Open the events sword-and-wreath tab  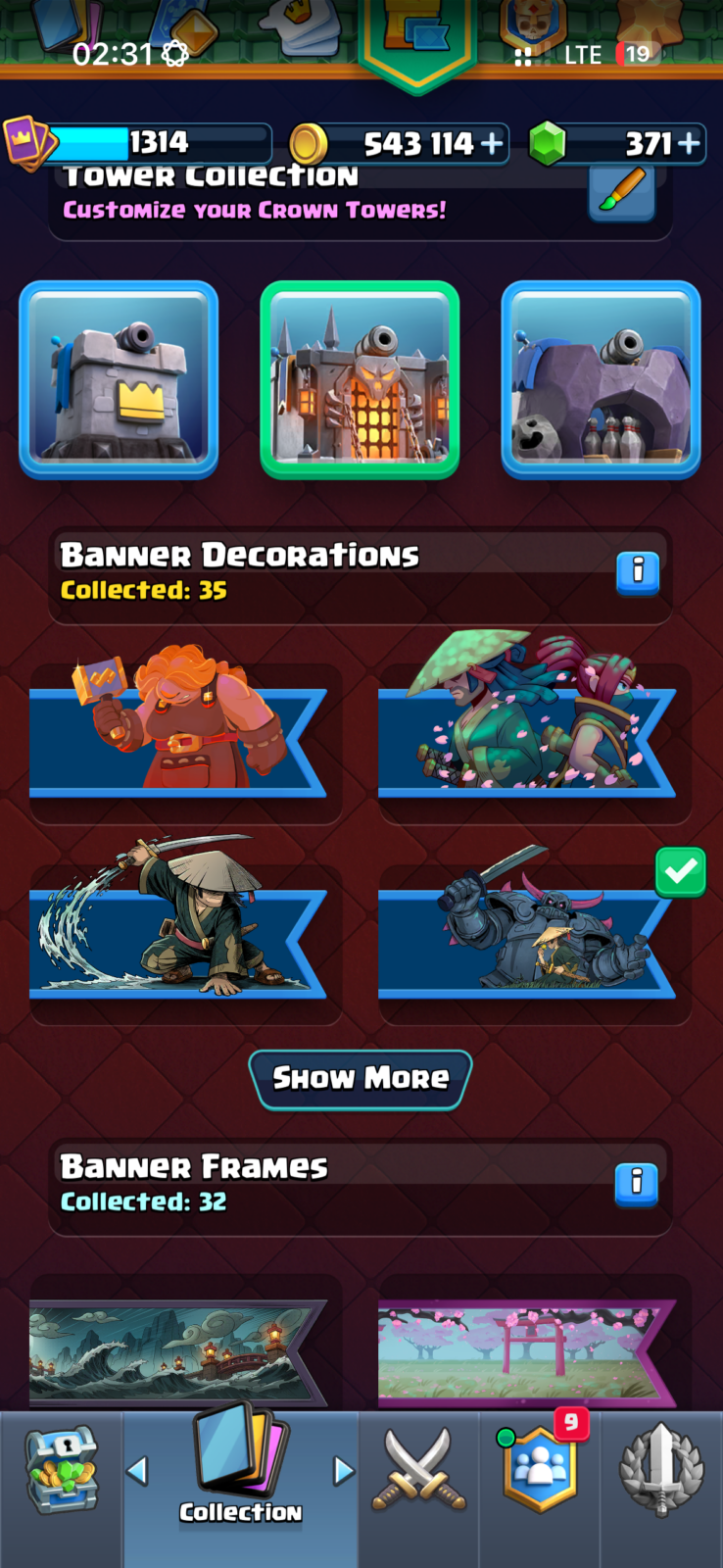coord(662,1470)
